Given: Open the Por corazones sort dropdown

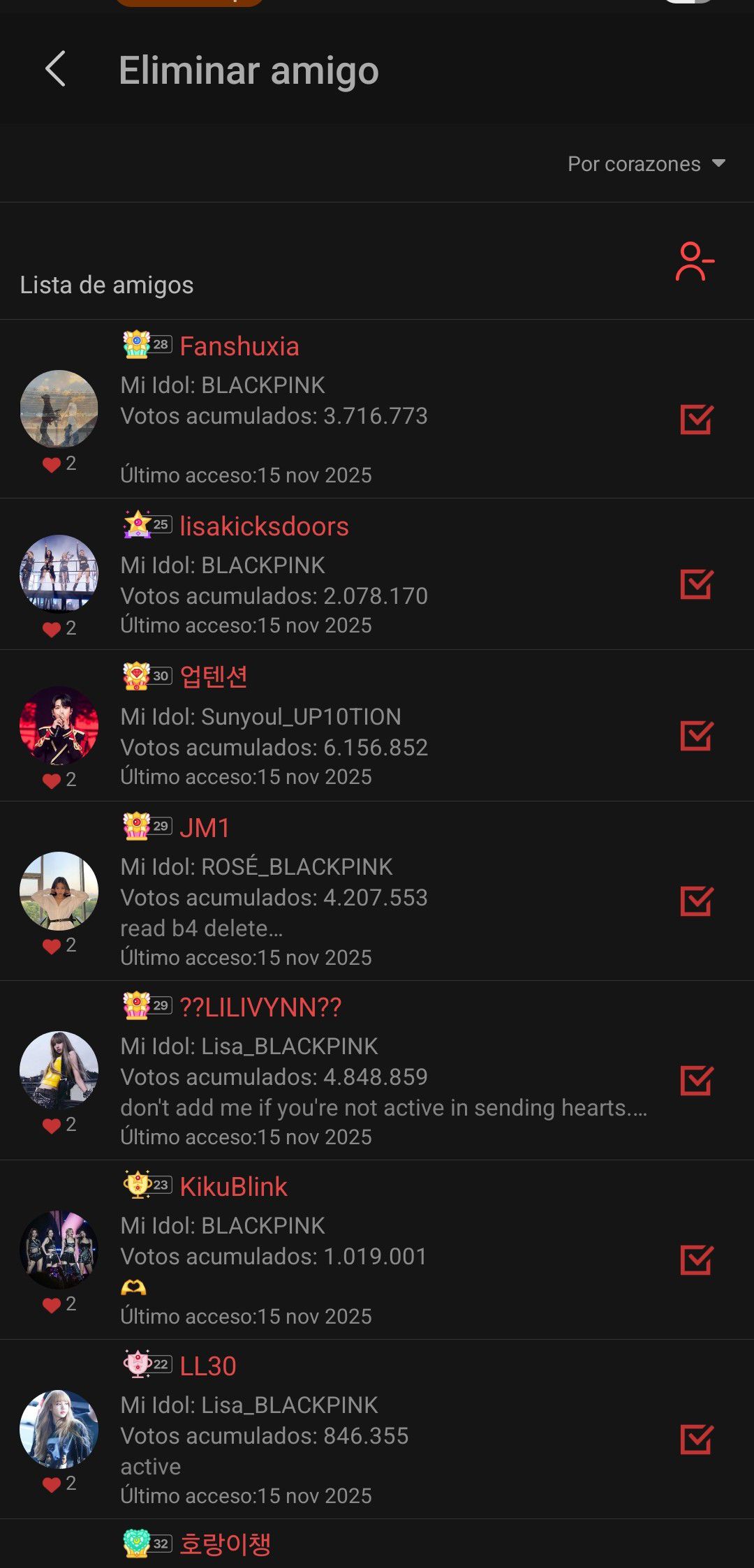Looking at the screenshot, I should (646, 164).
